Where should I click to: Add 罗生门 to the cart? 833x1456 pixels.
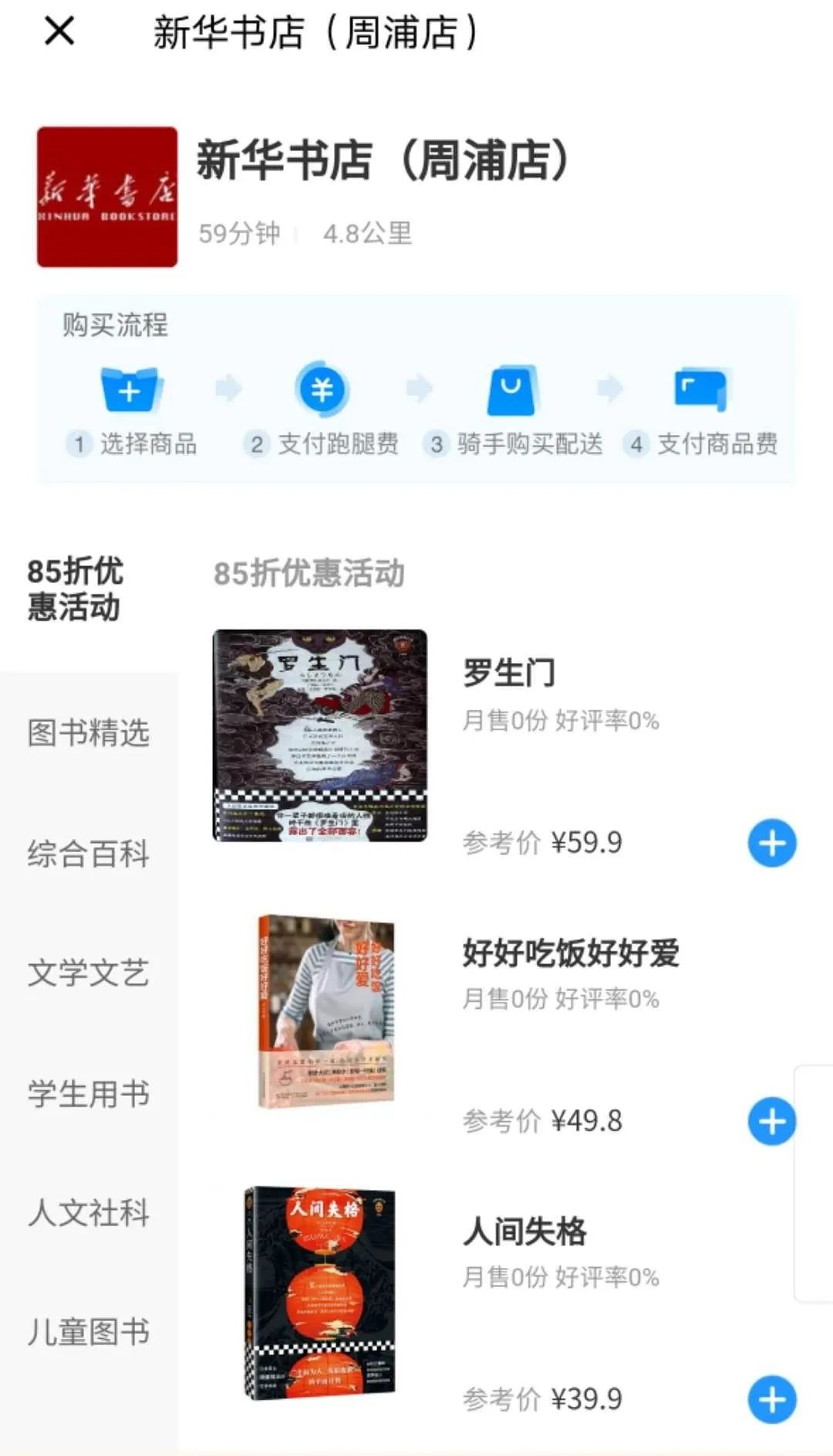tap(772, 843)
